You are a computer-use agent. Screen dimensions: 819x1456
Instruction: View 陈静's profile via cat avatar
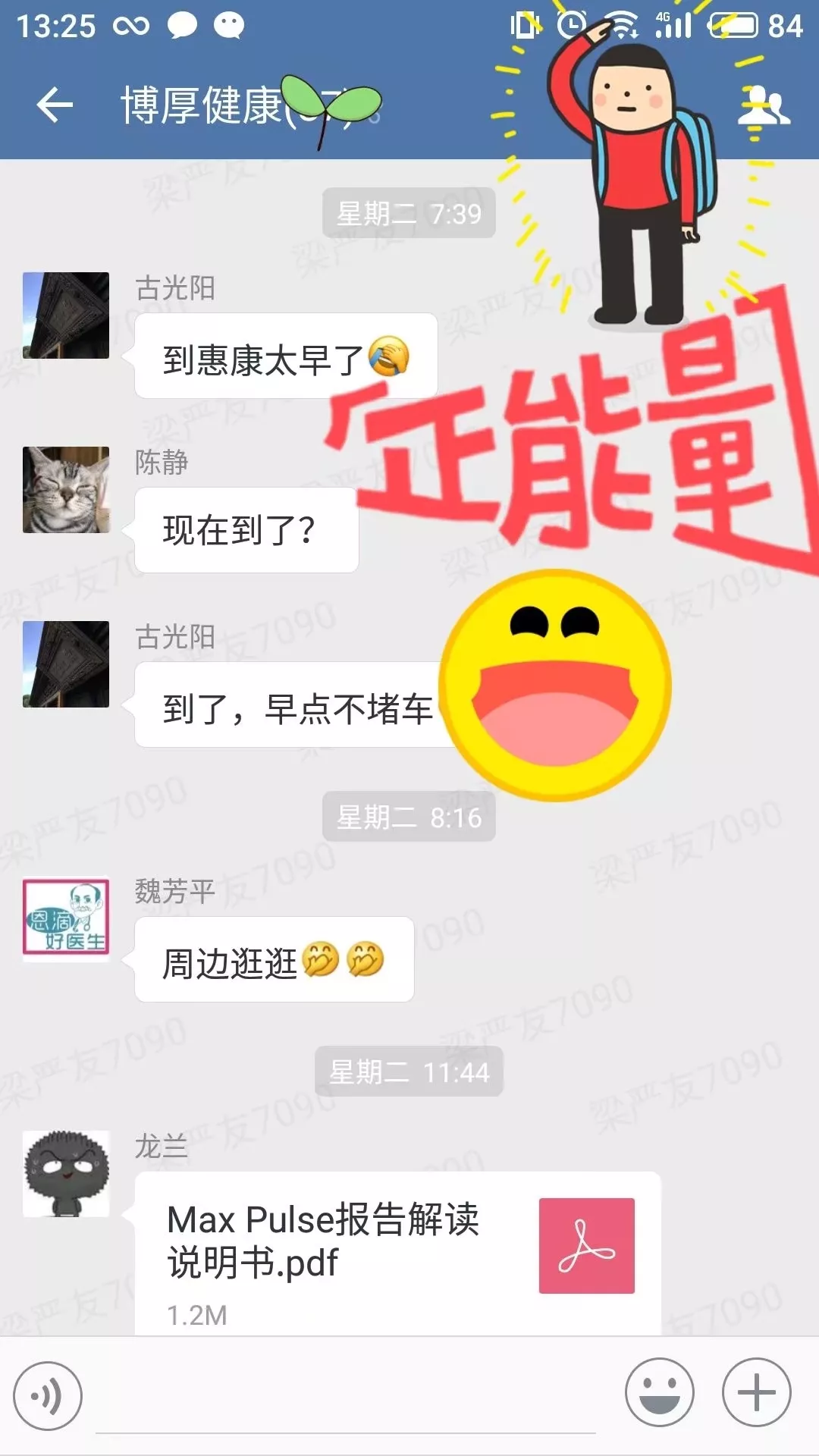point(66,490)
